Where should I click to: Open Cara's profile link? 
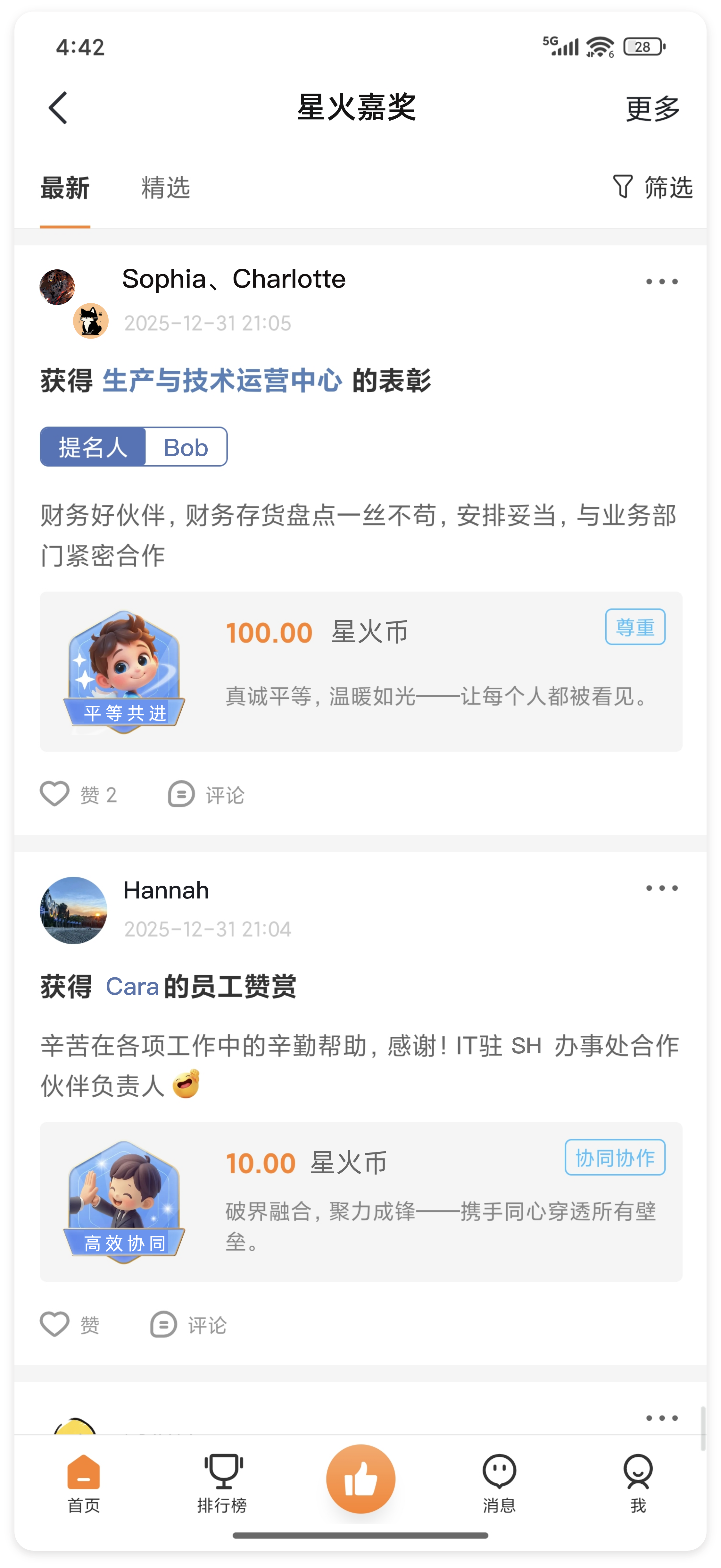132,987
